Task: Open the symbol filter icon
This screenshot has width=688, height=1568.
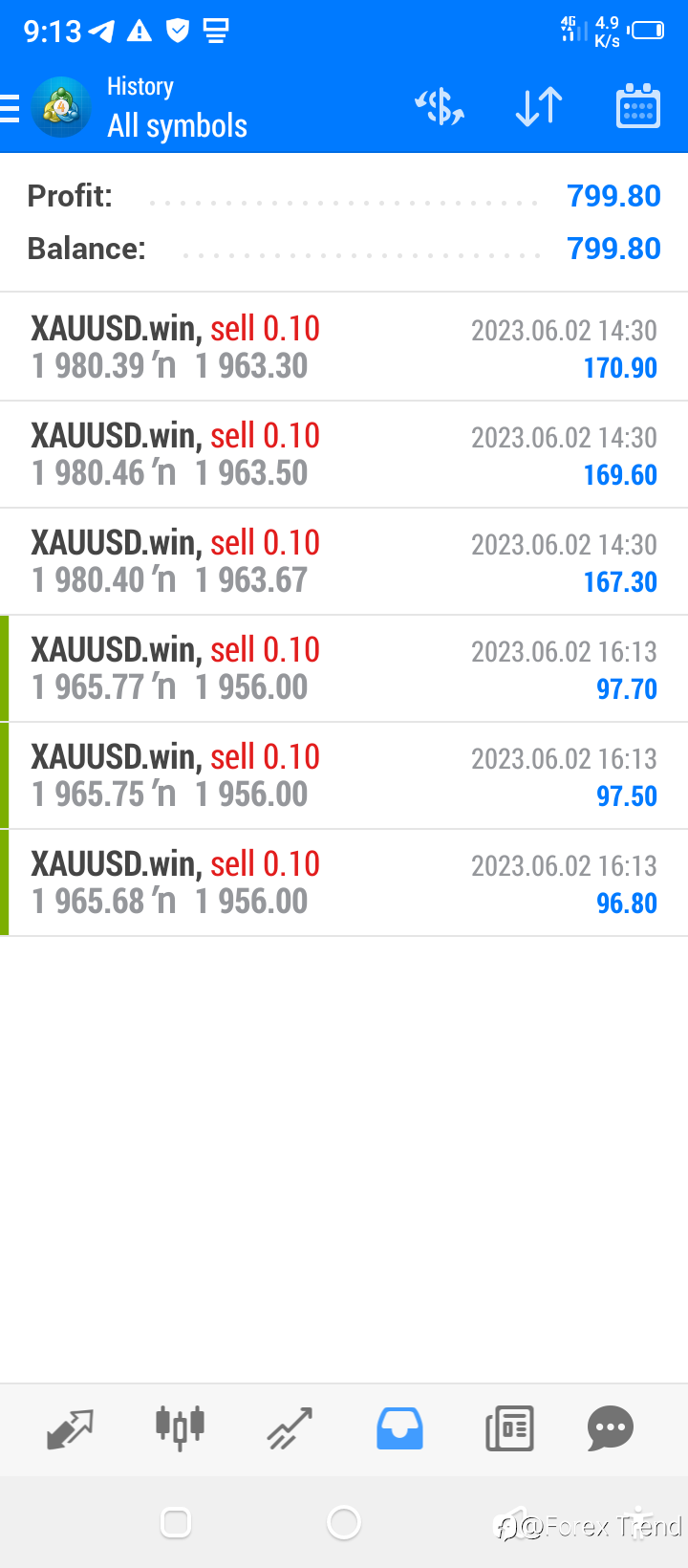Action: tap(440, 107)
